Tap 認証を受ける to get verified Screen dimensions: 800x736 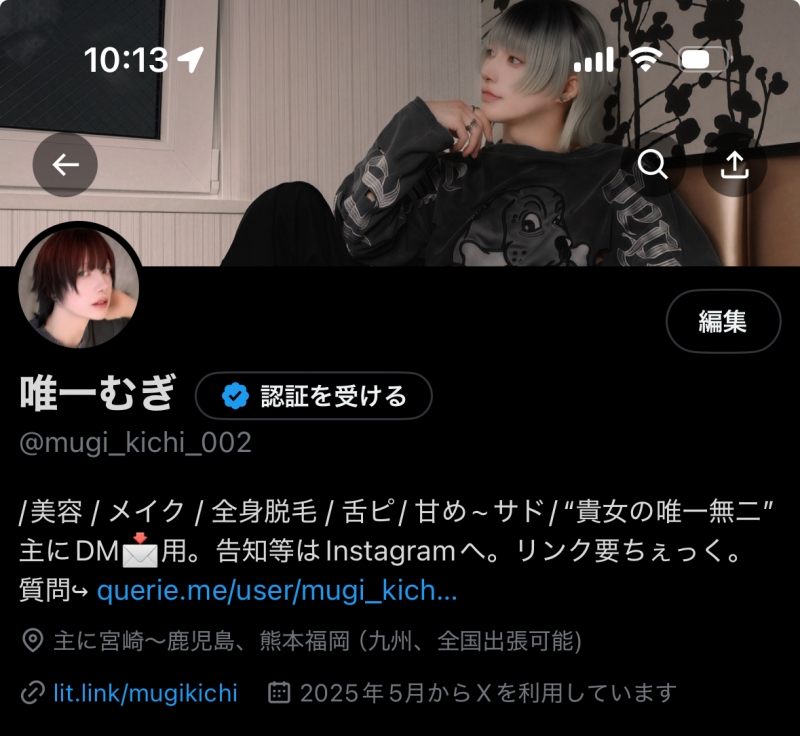(x=314, y=396)
